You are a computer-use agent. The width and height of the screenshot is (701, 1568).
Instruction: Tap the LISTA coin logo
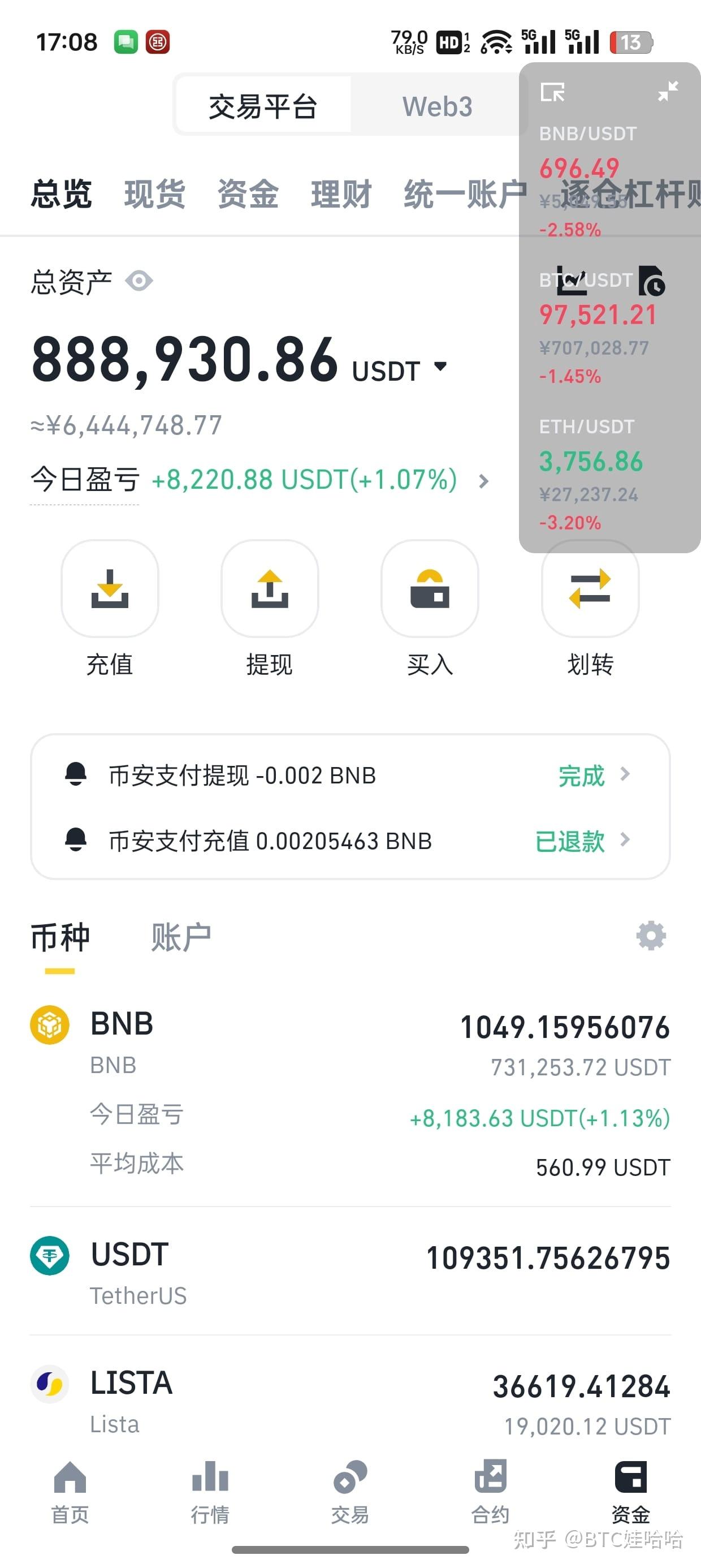tap(50, 1382)
